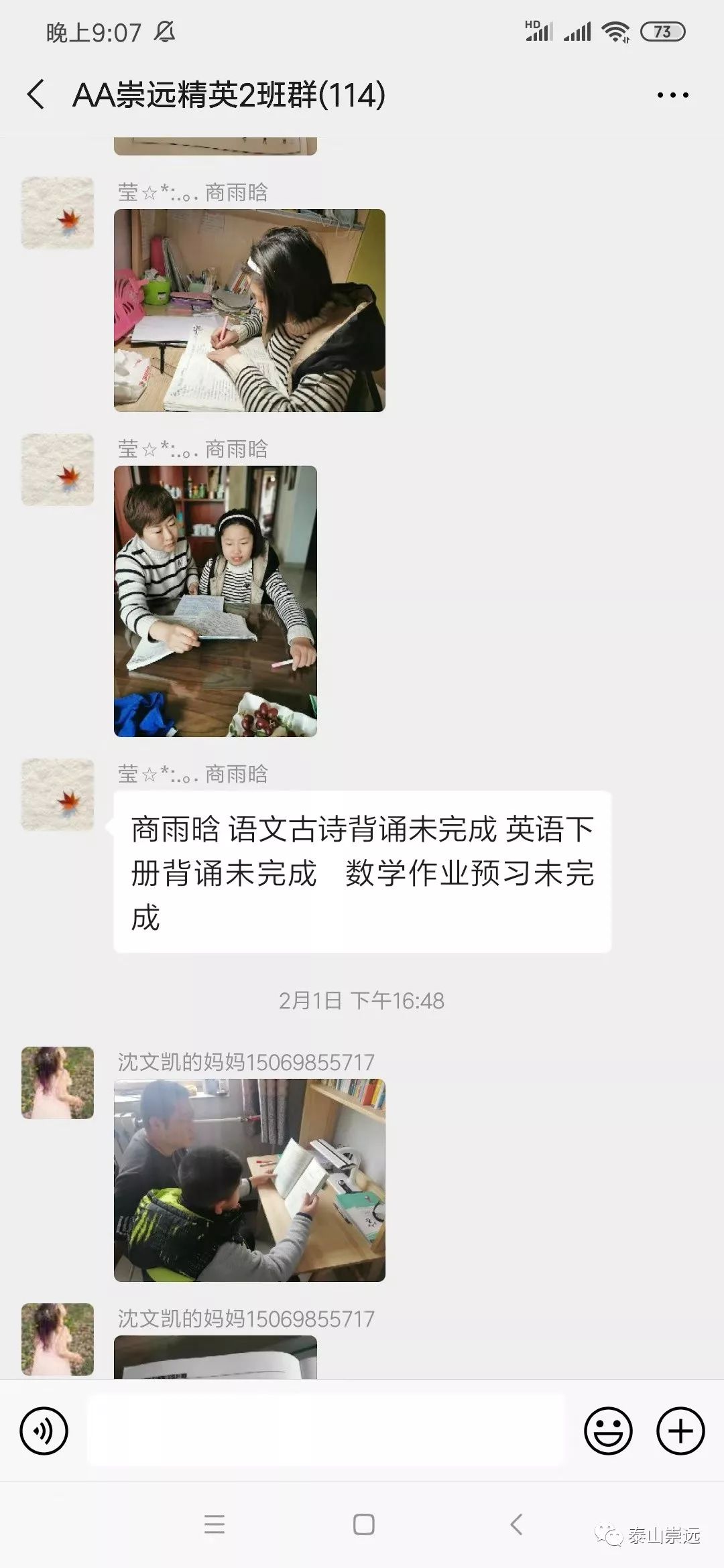Go back from the group chat
Viewport: 724px width, 1568px height.
[x=36, y=94]
